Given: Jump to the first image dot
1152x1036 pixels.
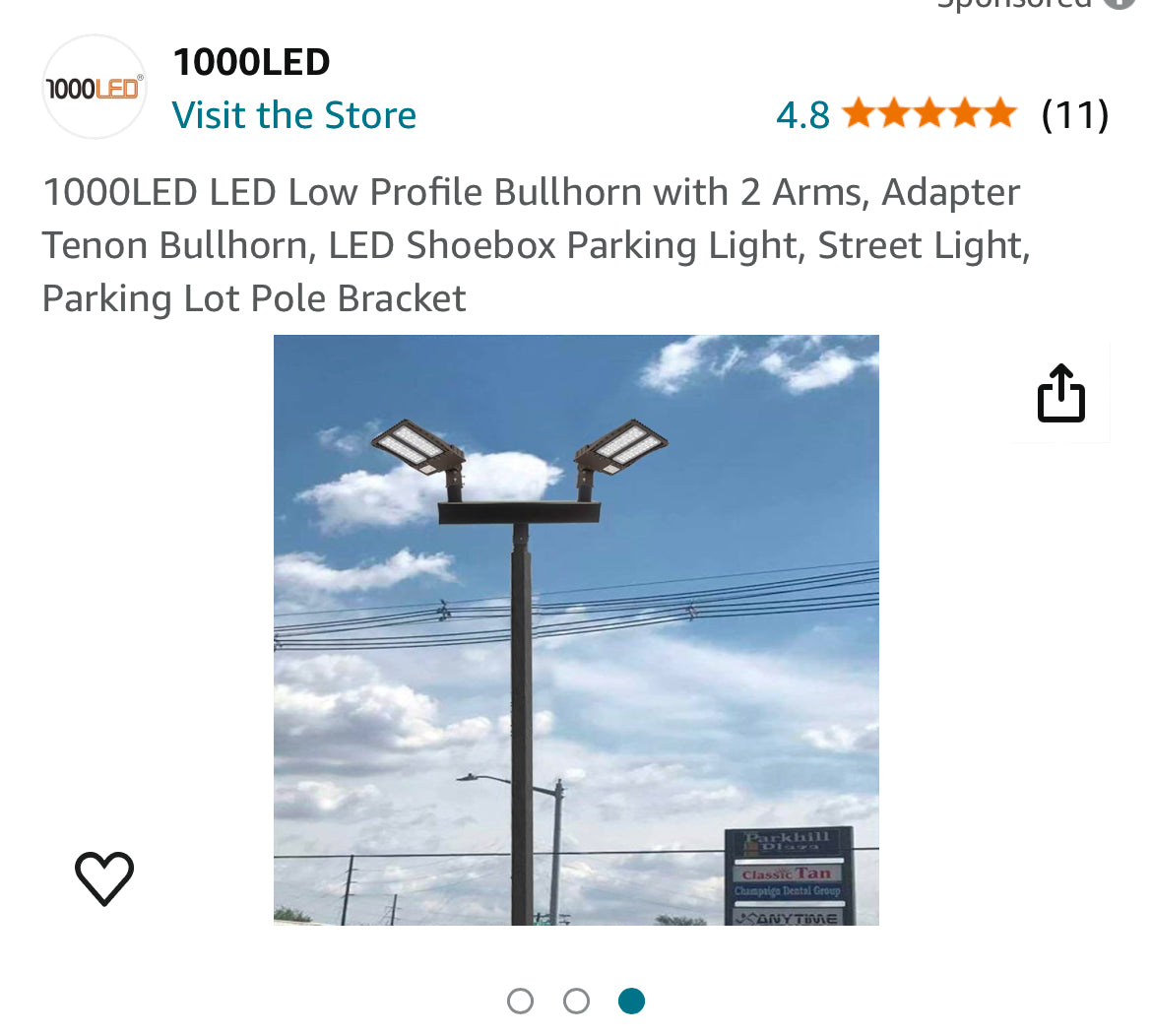Looking at the screenshot, I should [520, 1002].
